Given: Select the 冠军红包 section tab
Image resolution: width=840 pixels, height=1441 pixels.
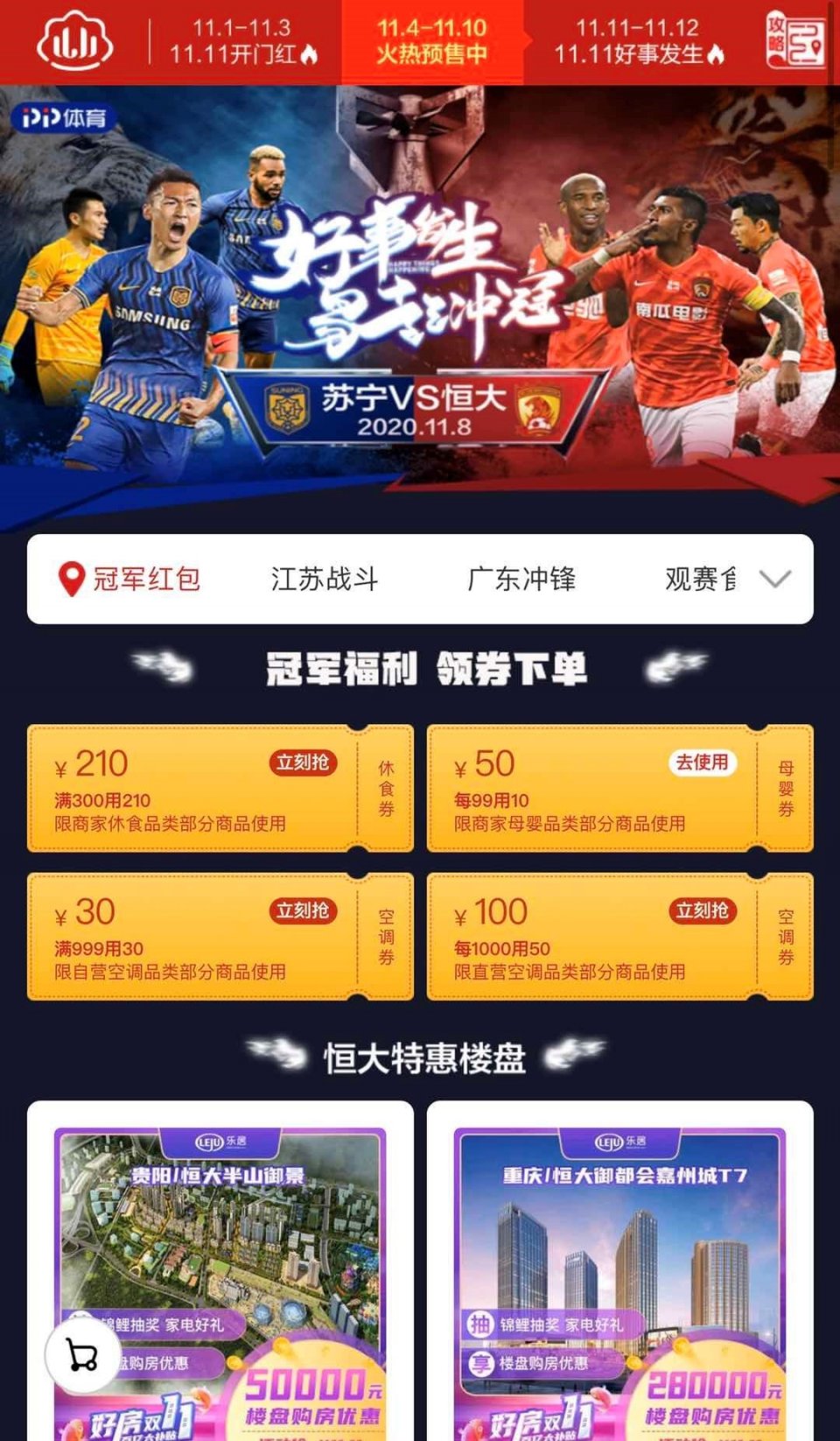Looking at the screenshot, I should 129,579.
